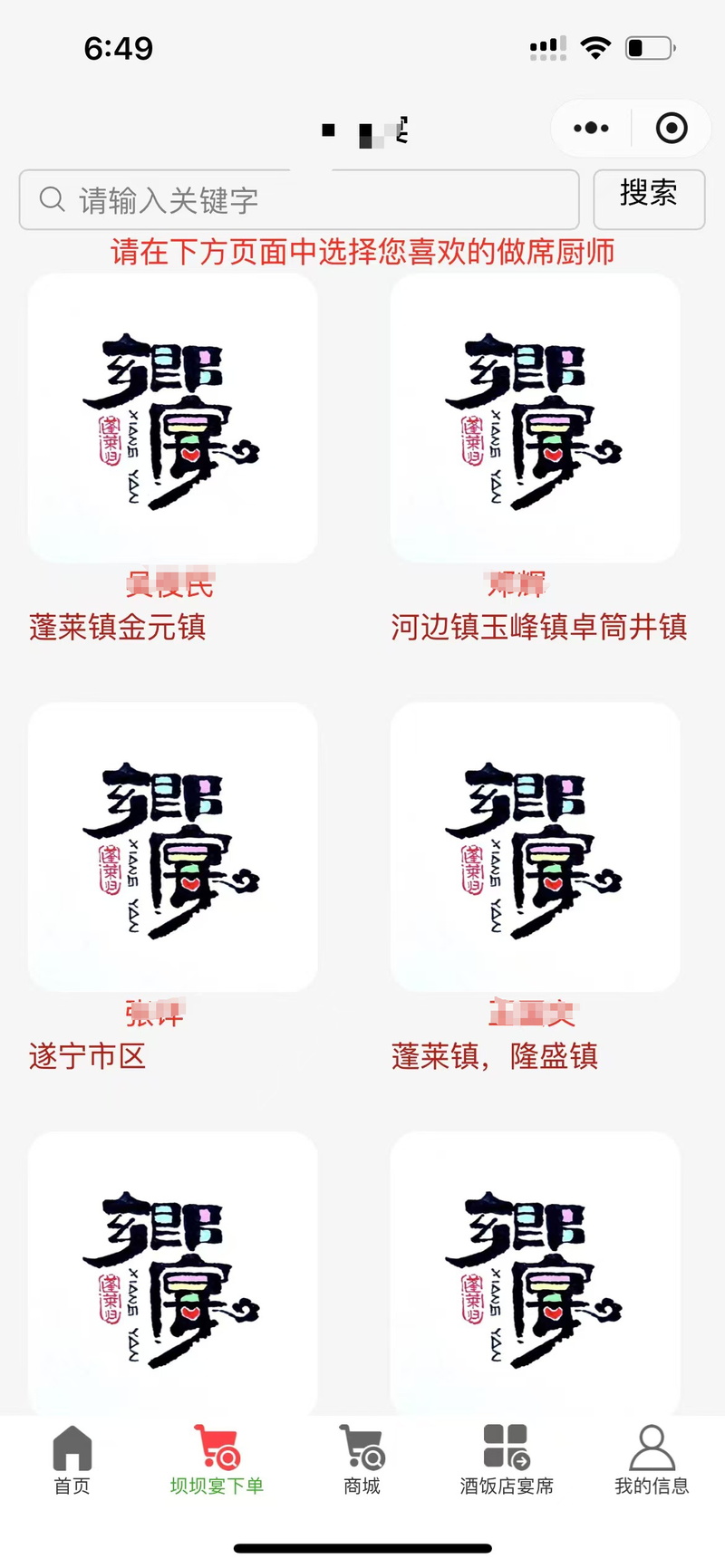
Task: Open the 我的信息 profile tab
Action: coord(652,1460)
